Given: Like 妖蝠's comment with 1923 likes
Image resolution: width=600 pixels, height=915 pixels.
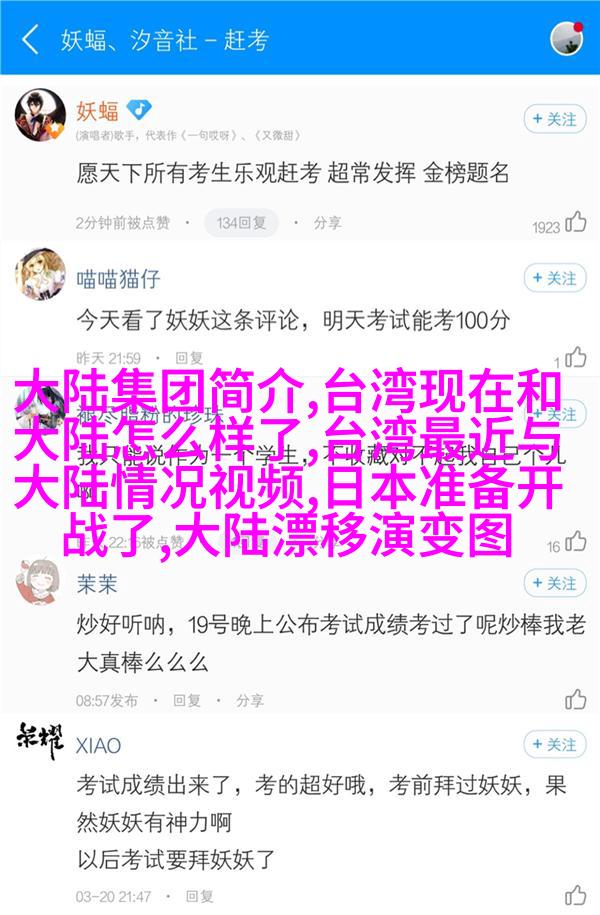Looking at the screenshot, I should tap(575, 223).
